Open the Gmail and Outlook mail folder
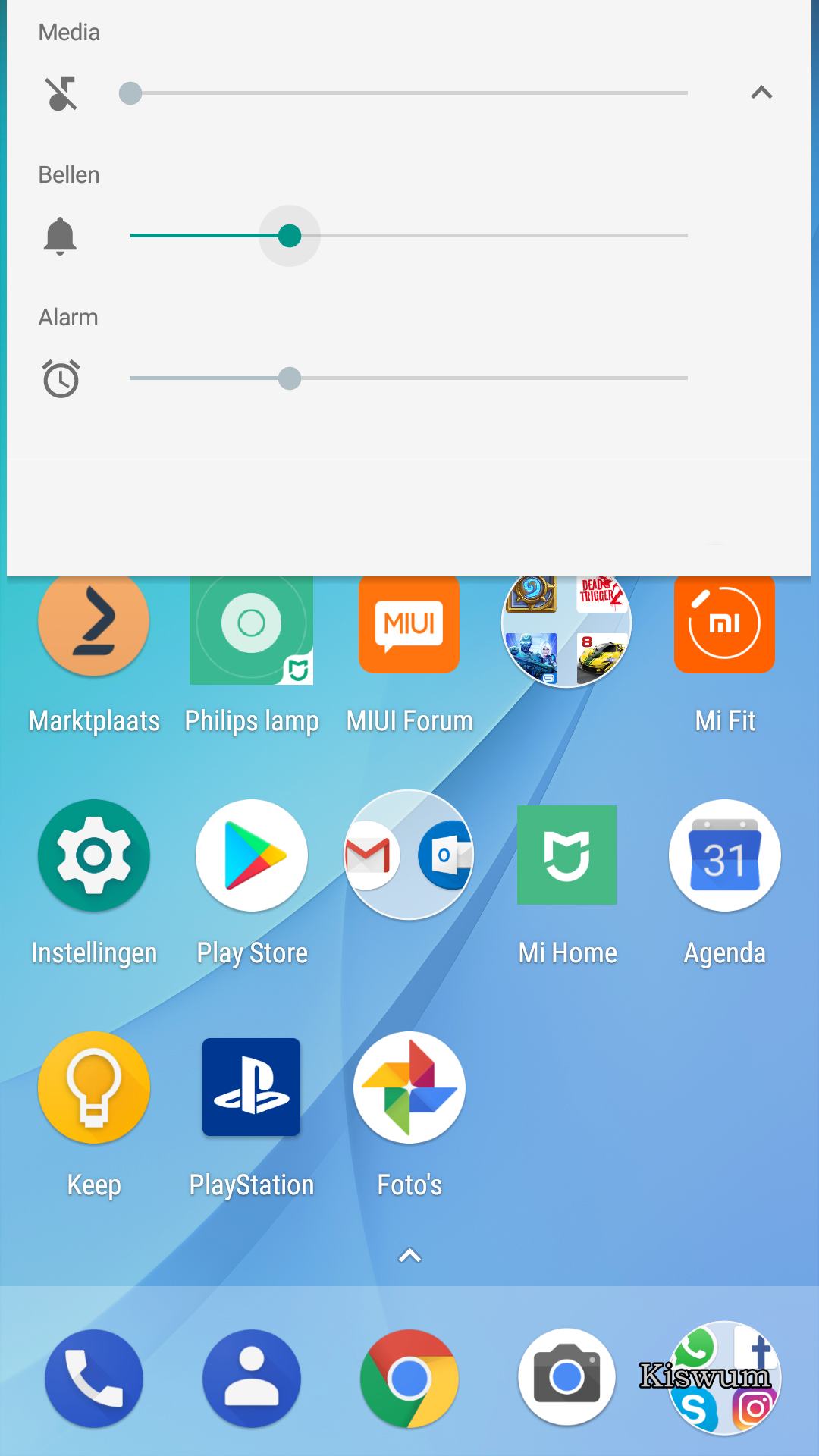This screenshot has height=1456, width=819. [x=409, y=855]
